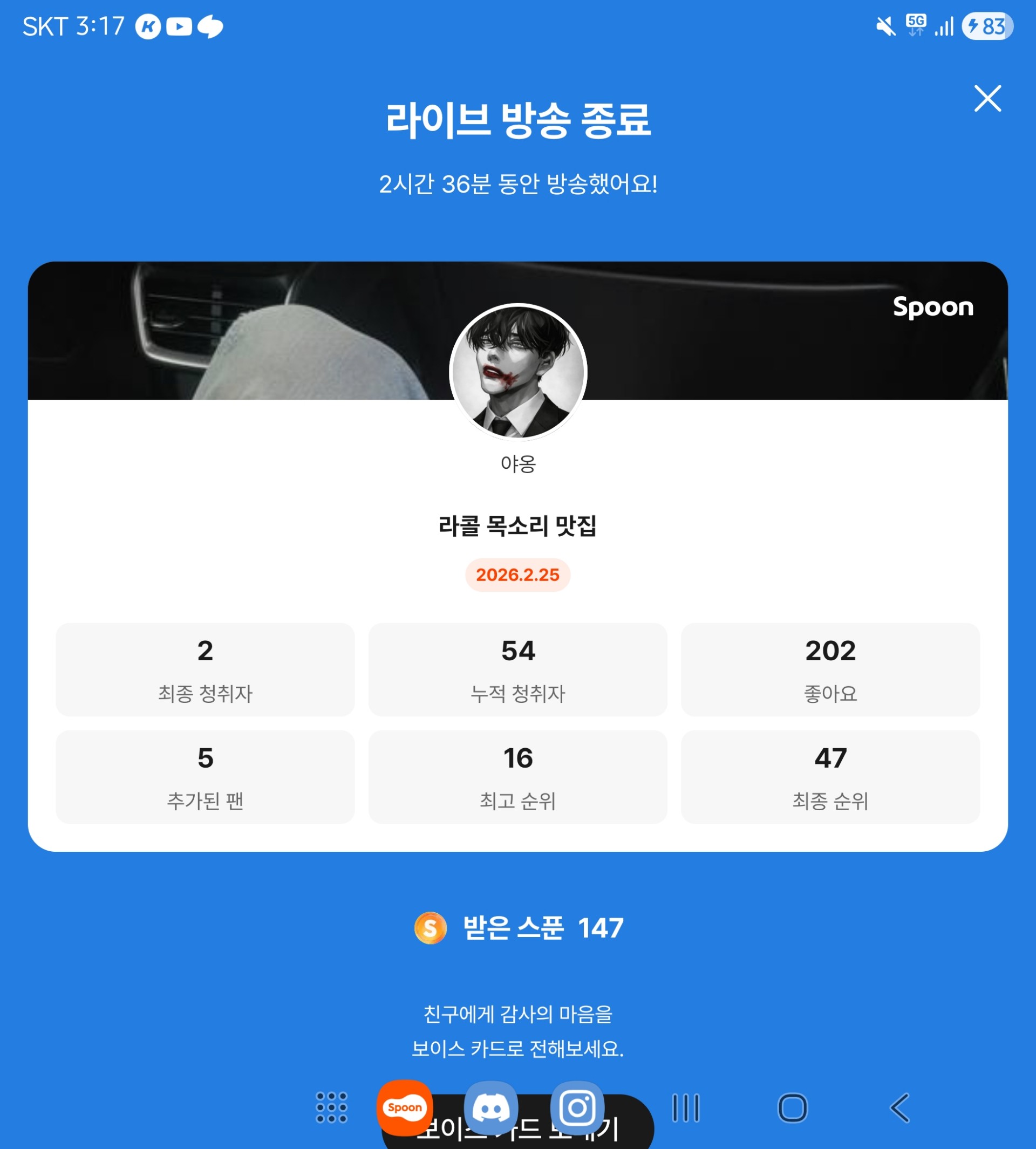Image resolution: width=1036 pixels, height=1149 pixels.
Task: Navigate back with the system back arrow
Action: click(x=900, y=1107)
